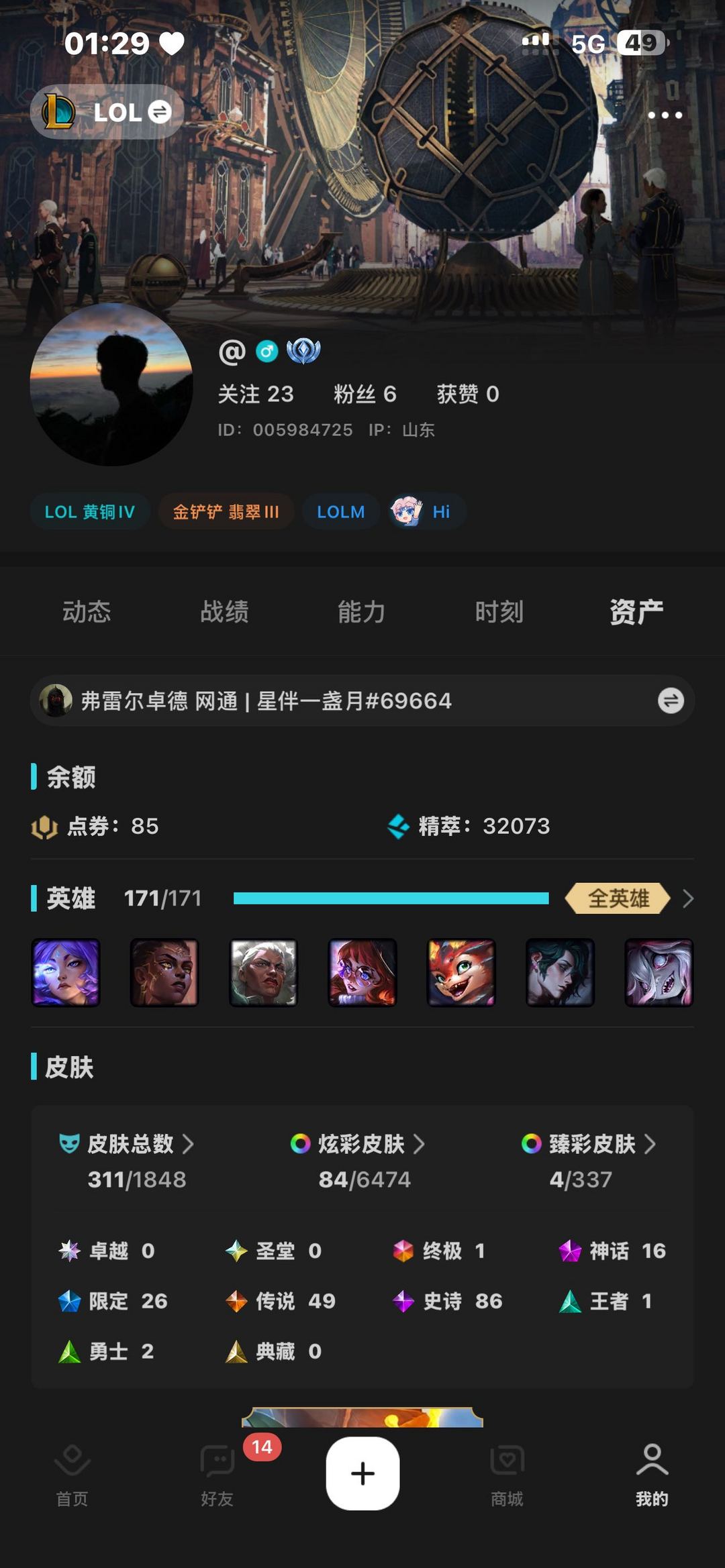Tap the LOL game switcher chip

(x=107, y=112)
